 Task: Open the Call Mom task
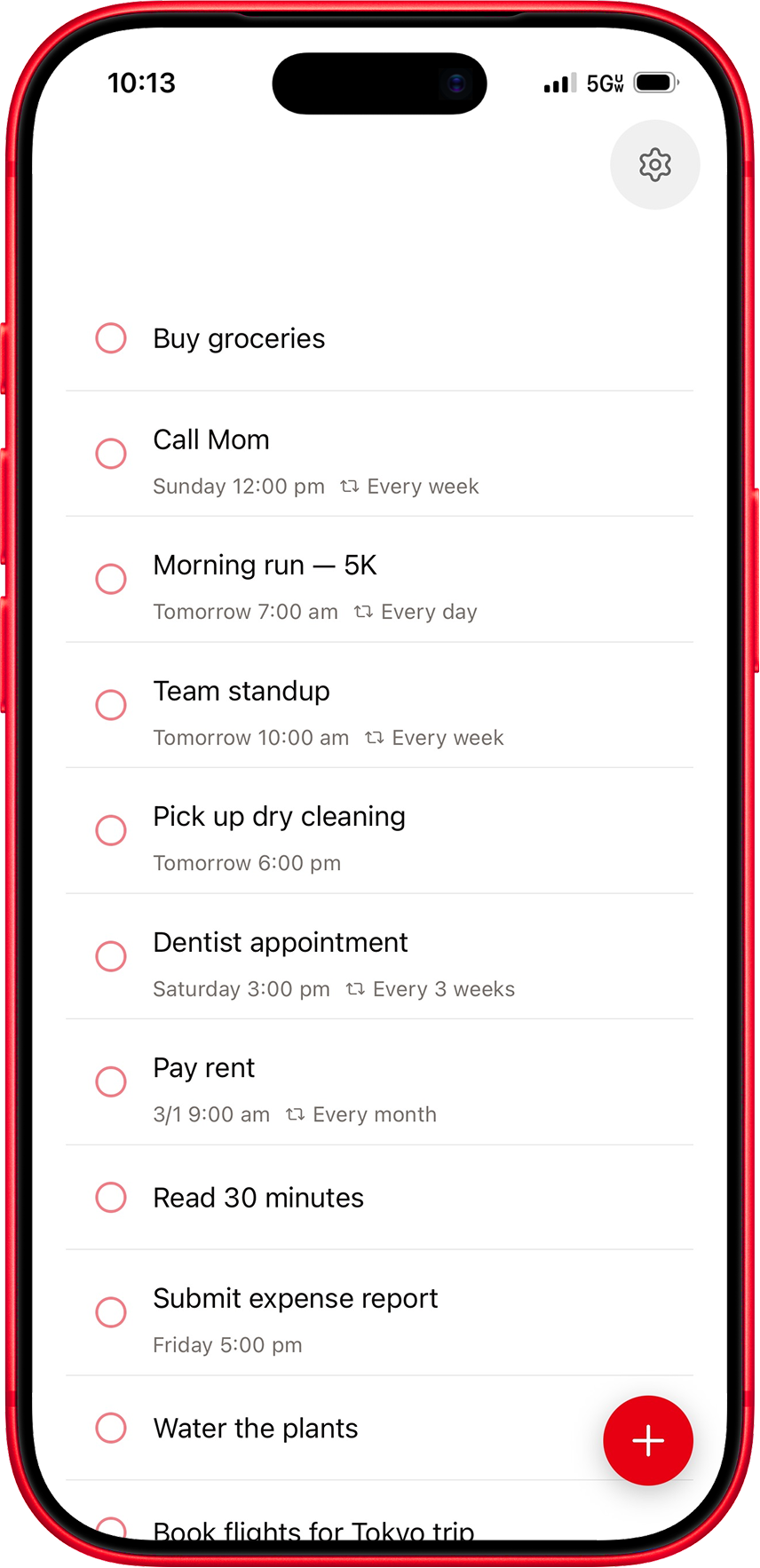211,440
